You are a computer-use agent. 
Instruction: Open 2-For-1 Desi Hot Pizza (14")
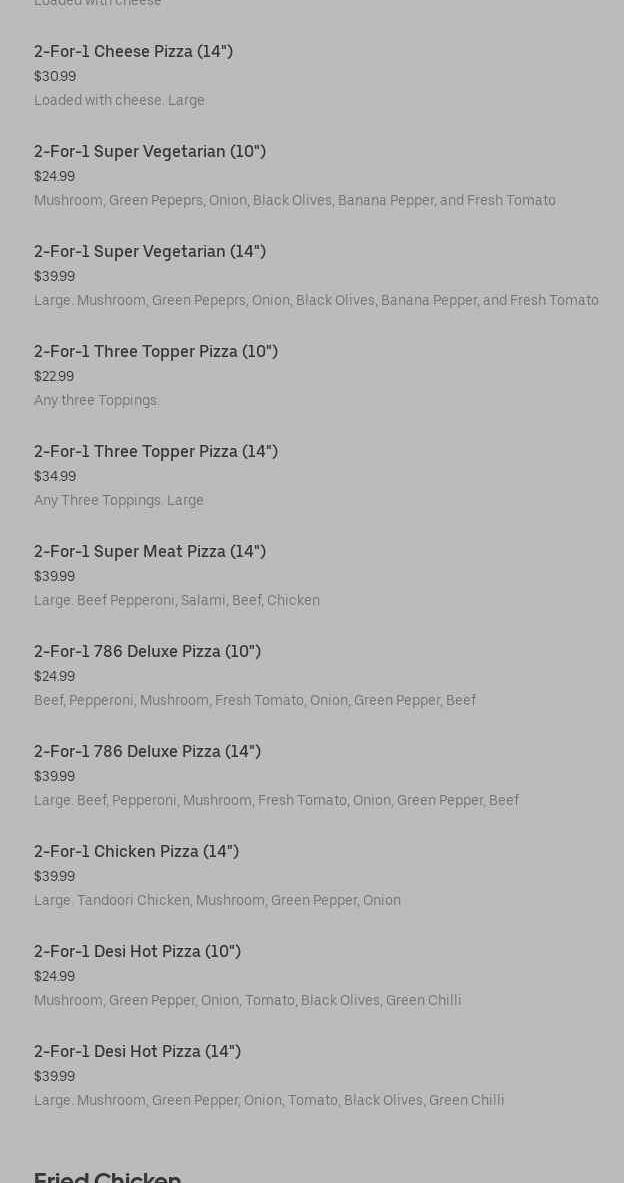point(137,1052)
